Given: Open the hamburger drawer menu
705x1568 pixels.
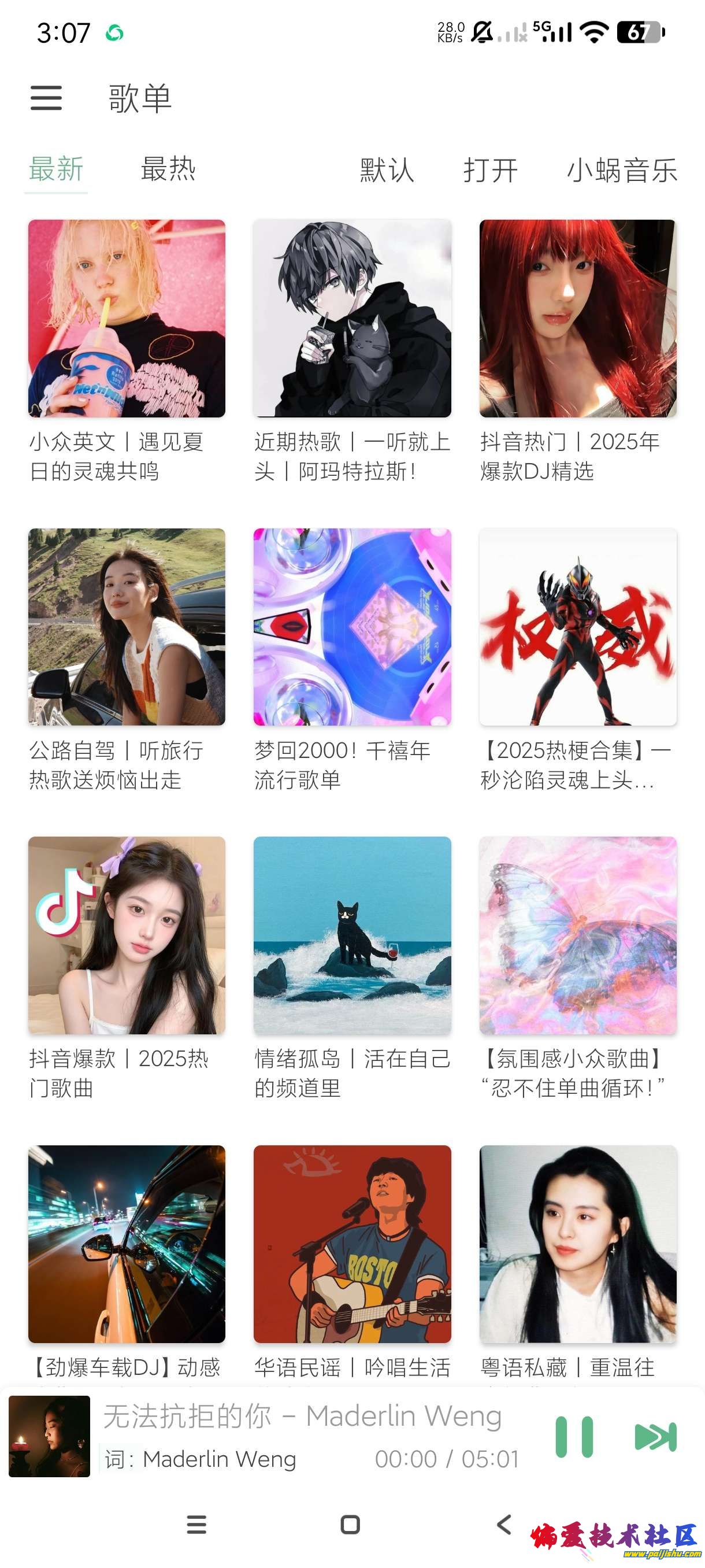Looking at the screenshot, I should (46, 98).
